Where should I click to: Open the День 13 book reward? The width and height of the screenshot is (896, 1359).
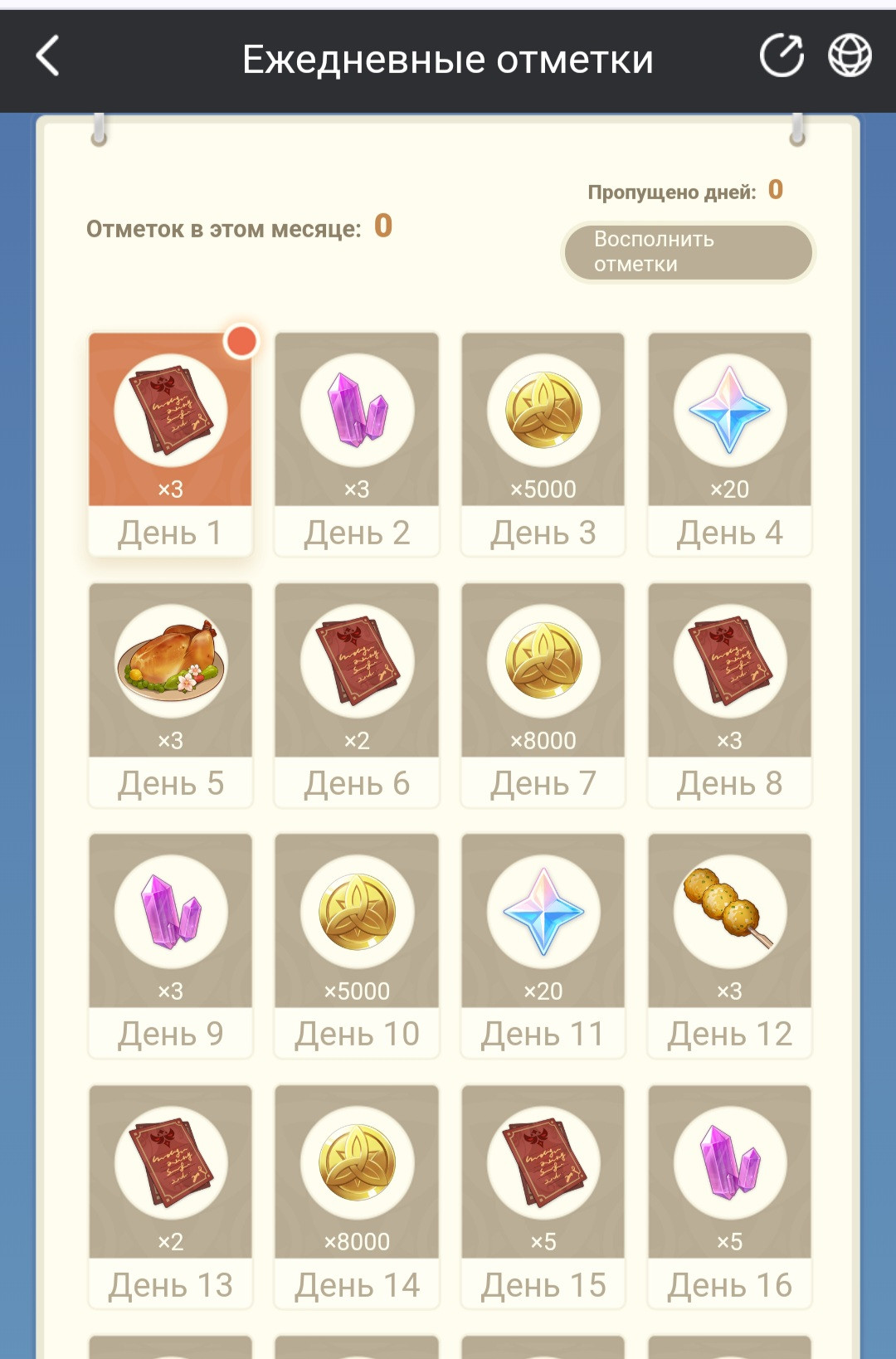170,1196
